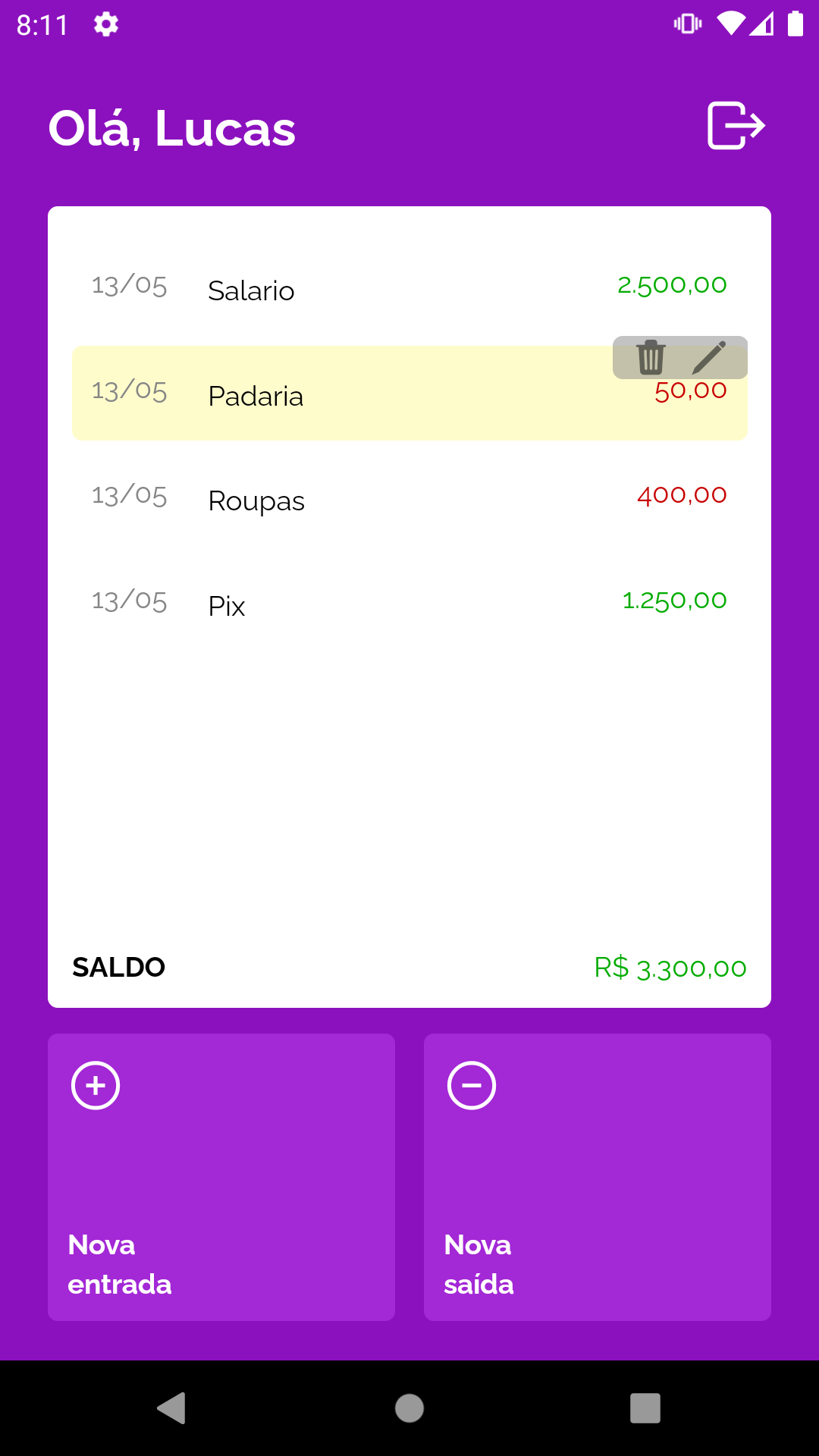This screenshot has height=1456, width=819.
Task: Select the Salario transaction row
Action: click(409, 288)
